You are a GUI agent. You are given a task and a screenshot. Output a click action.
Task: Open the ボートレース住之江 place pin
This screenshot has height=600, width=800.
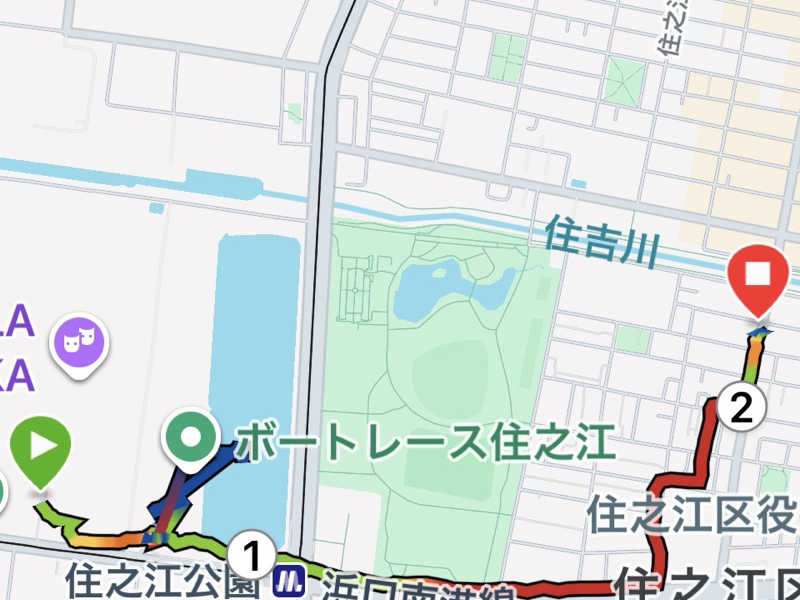pyautogui.click(x=190, y=436)
